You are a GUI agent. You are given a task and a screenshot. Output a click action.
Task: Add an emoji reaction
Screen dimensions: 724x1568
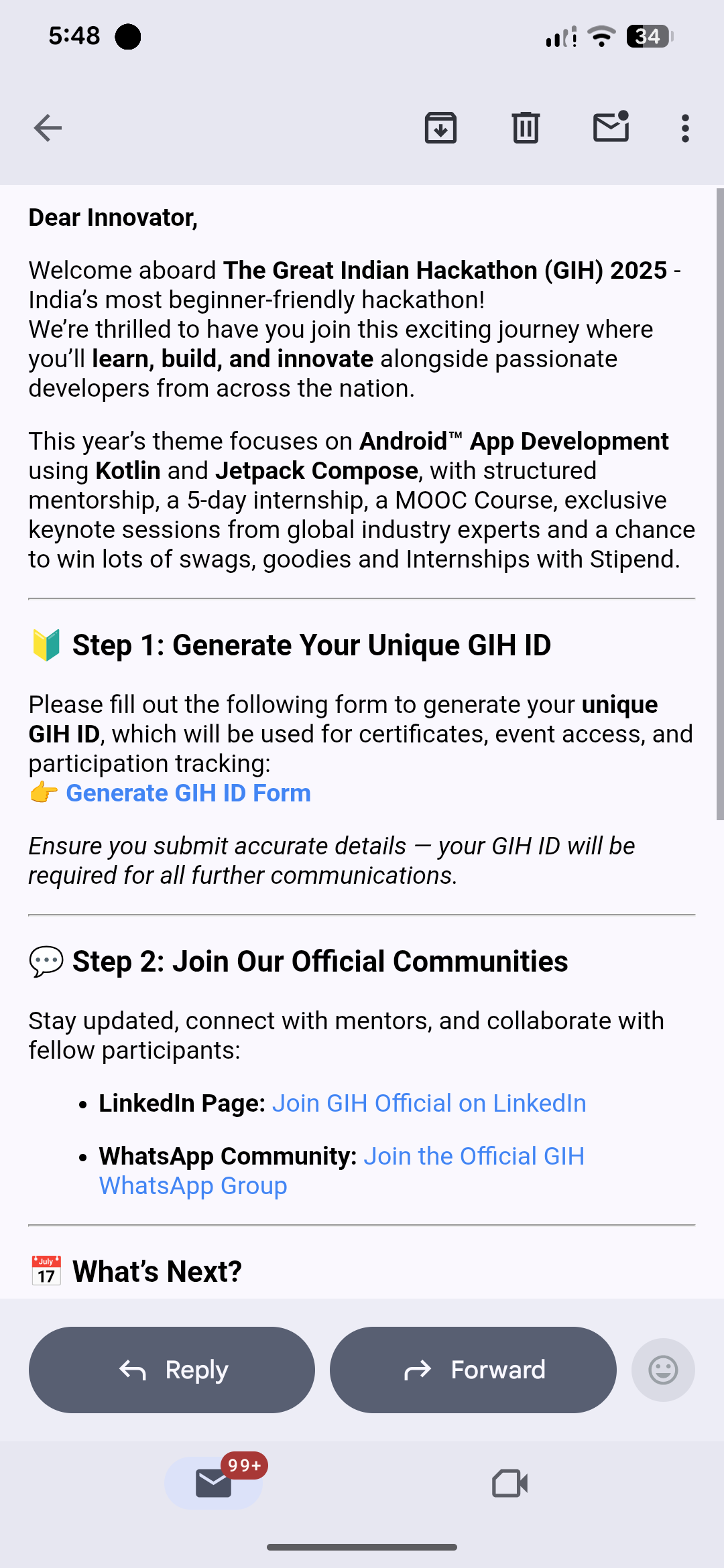coord(663,1370)
